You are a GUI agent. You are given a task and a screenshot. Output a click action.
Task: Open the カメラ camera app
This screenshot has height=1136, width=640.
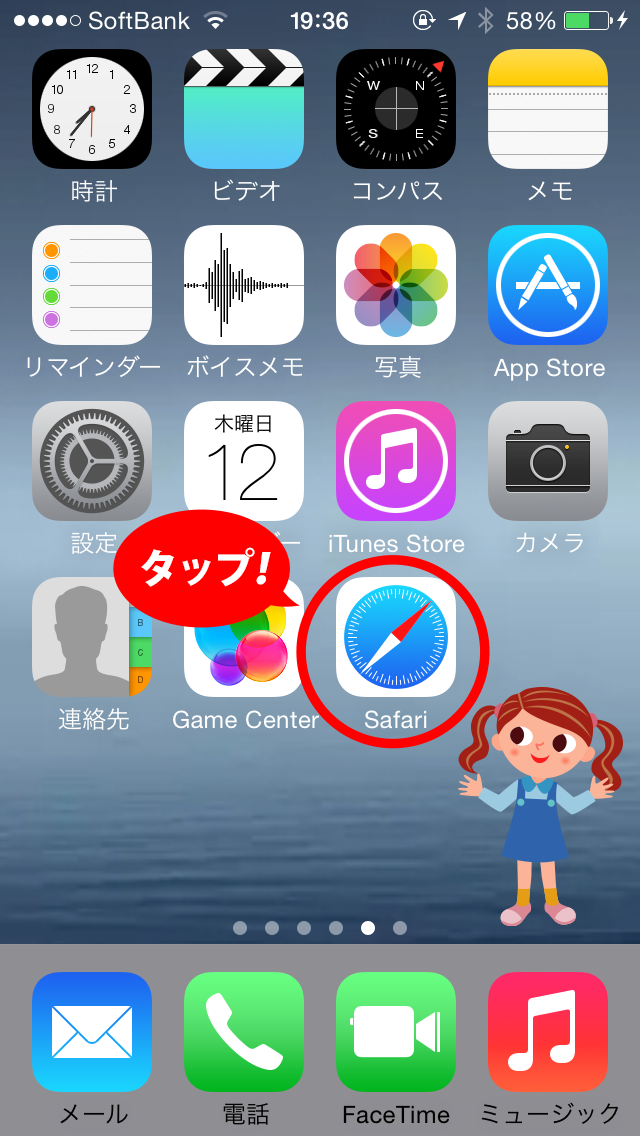(548, 461)
